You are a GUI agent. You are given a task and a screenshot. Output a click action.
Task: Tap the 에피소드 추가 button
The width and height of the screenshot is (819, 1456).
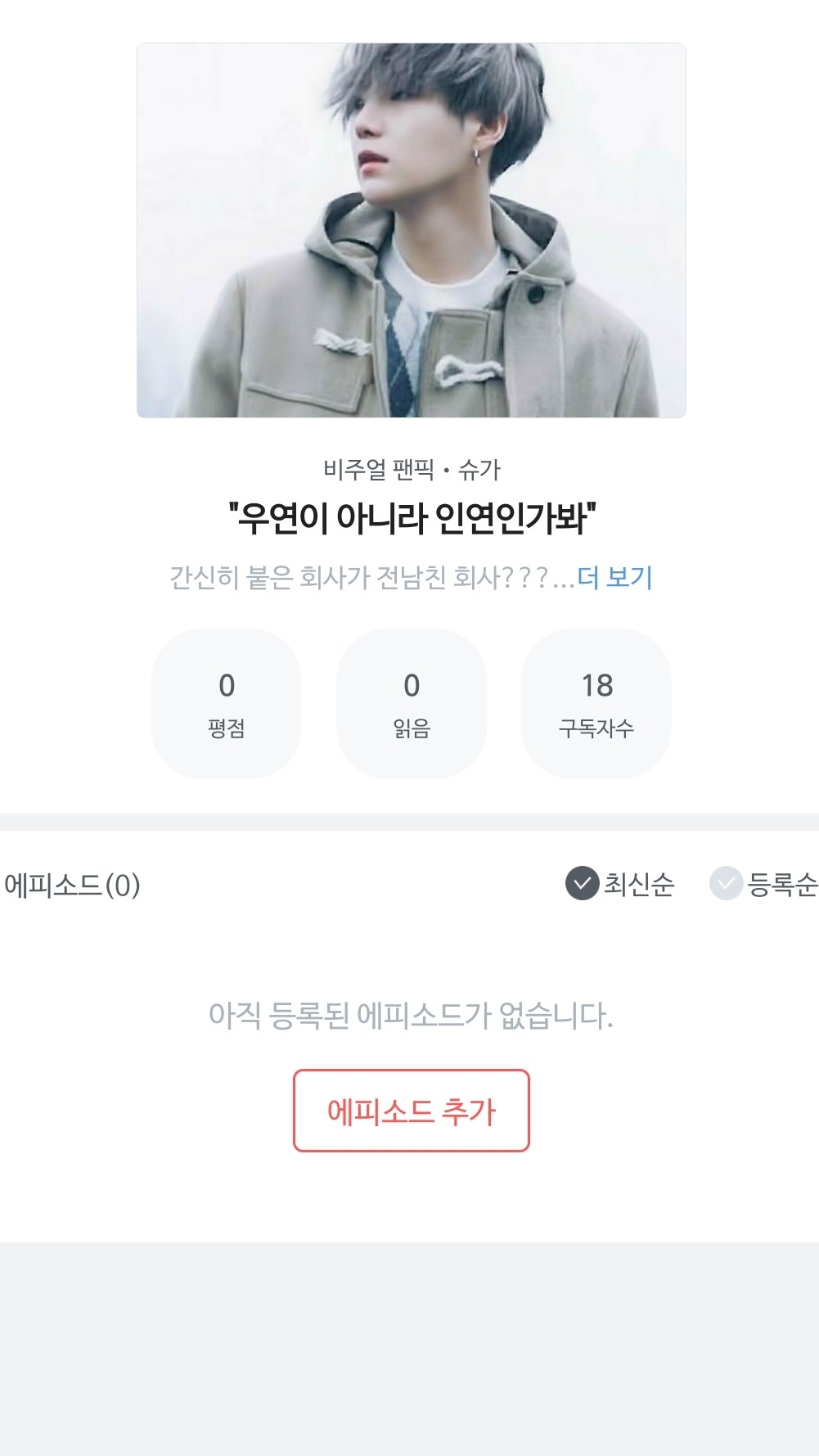(x=411, y=1111)
